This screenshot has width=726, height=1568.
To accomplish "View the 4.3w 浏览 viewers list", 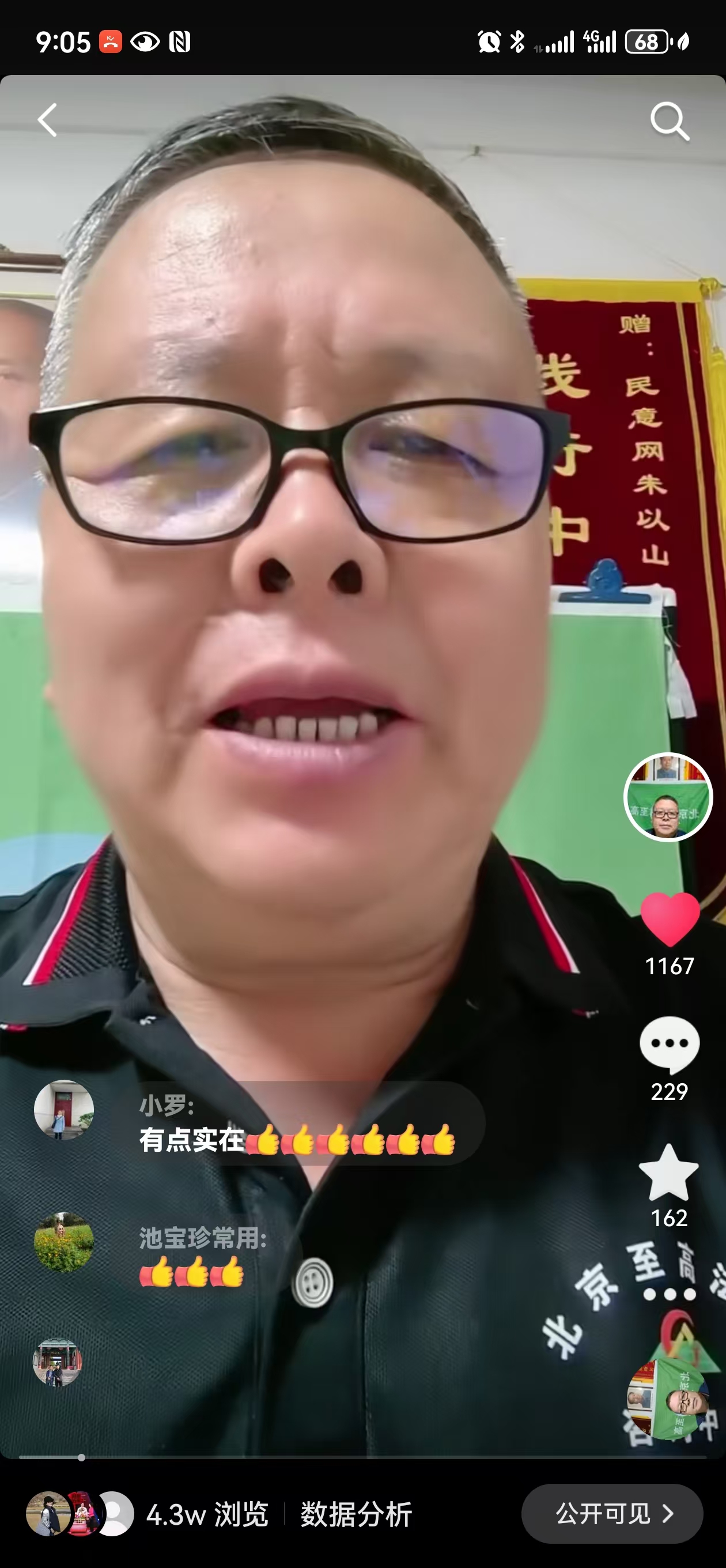I will (207, 1514).
